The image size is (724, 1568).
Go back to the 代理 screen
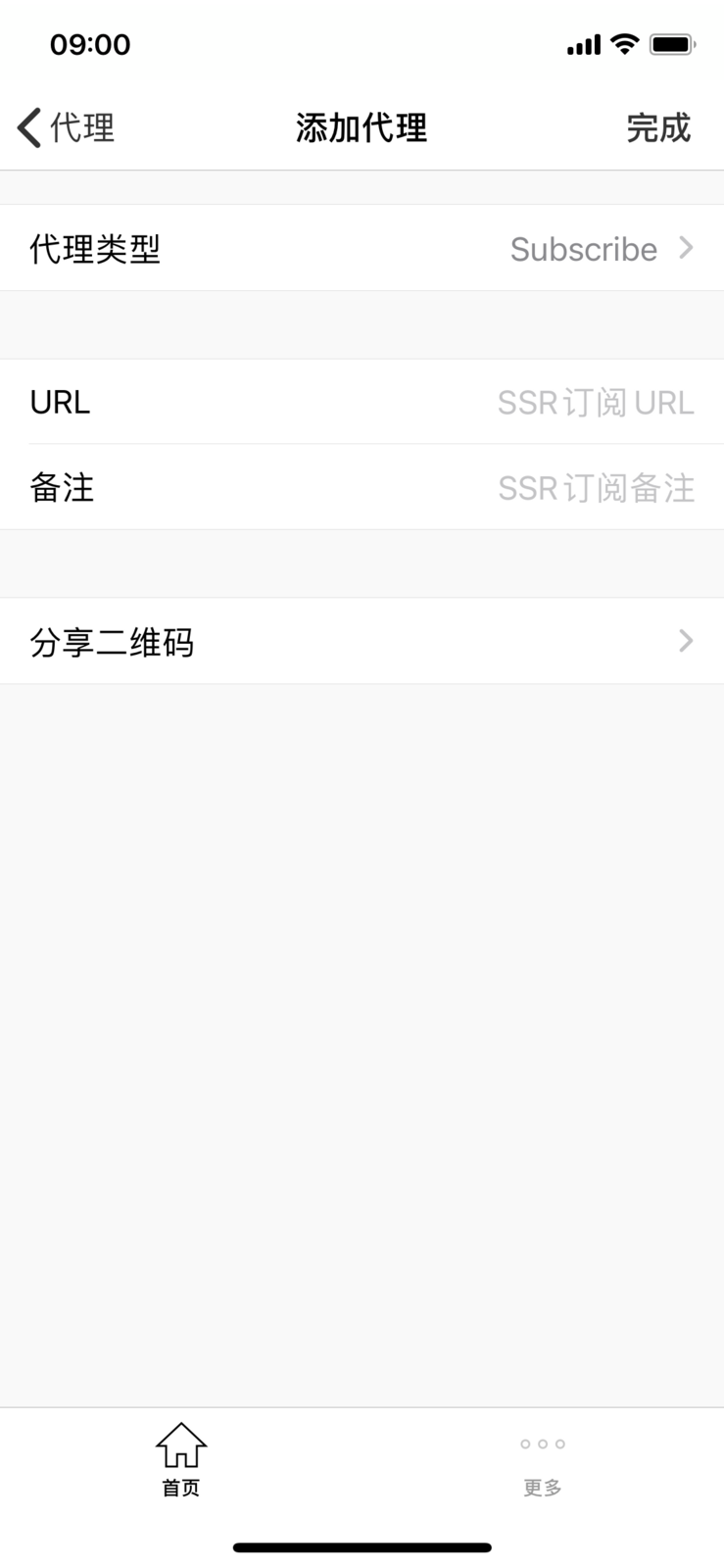(66, 127)
